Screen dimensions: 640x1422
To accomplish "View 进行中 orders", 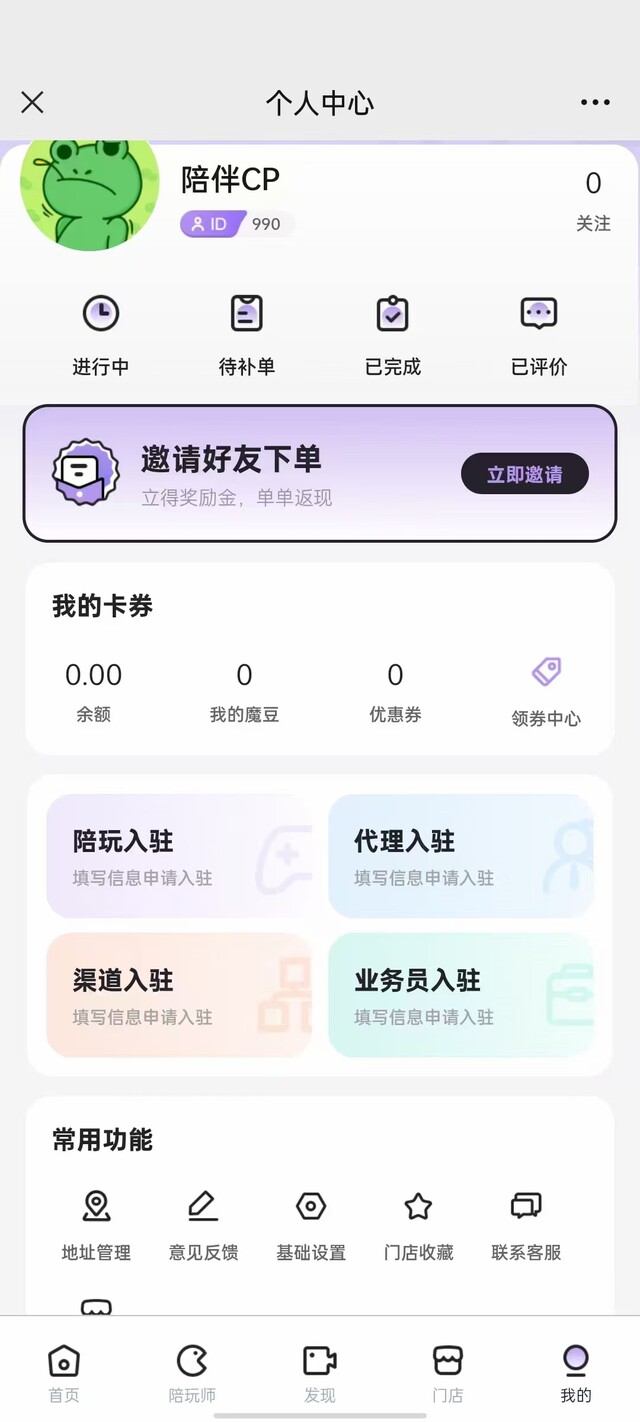I will click(x=100, y=336).
